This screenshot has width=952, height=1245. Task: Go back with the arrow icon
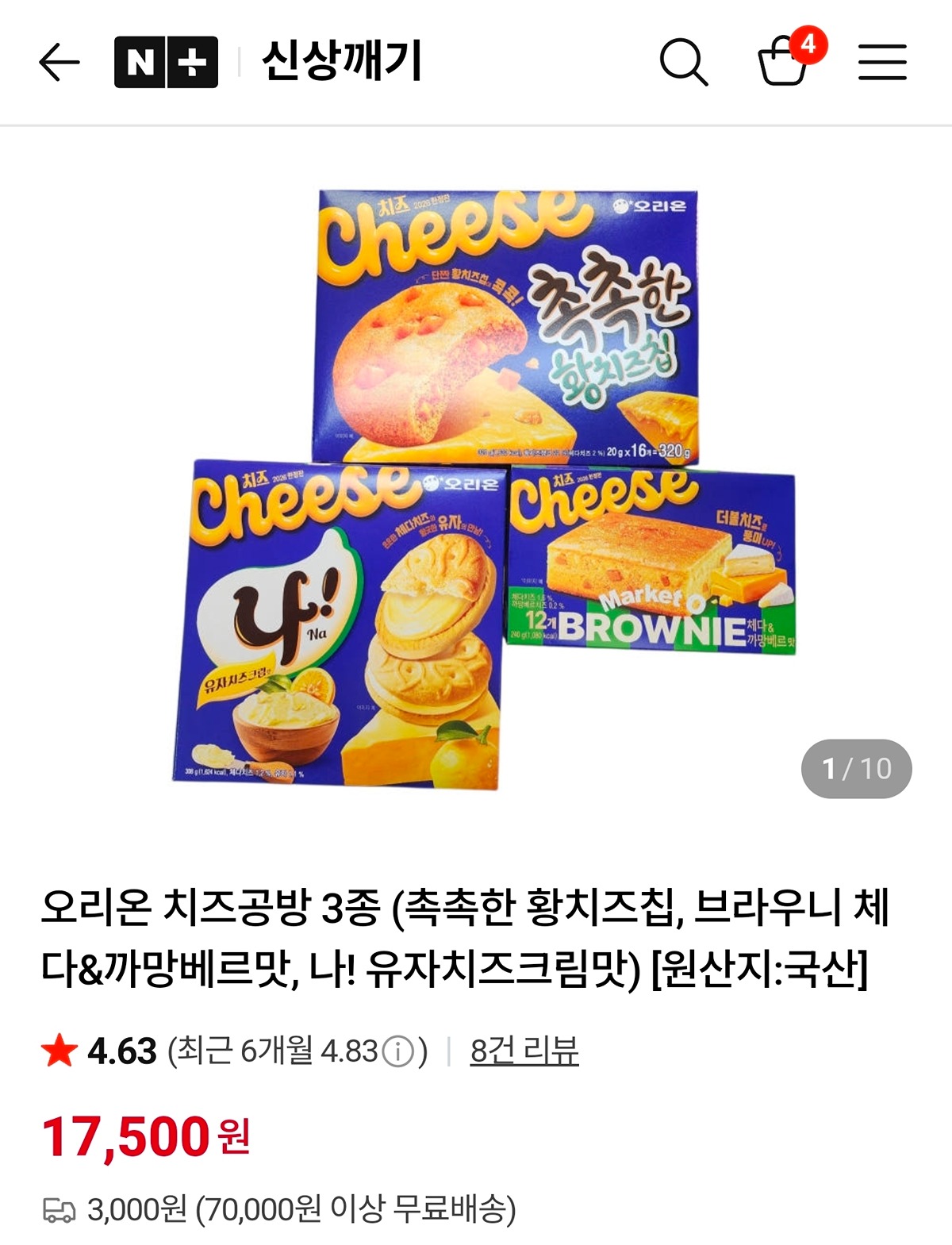point(59,62)
